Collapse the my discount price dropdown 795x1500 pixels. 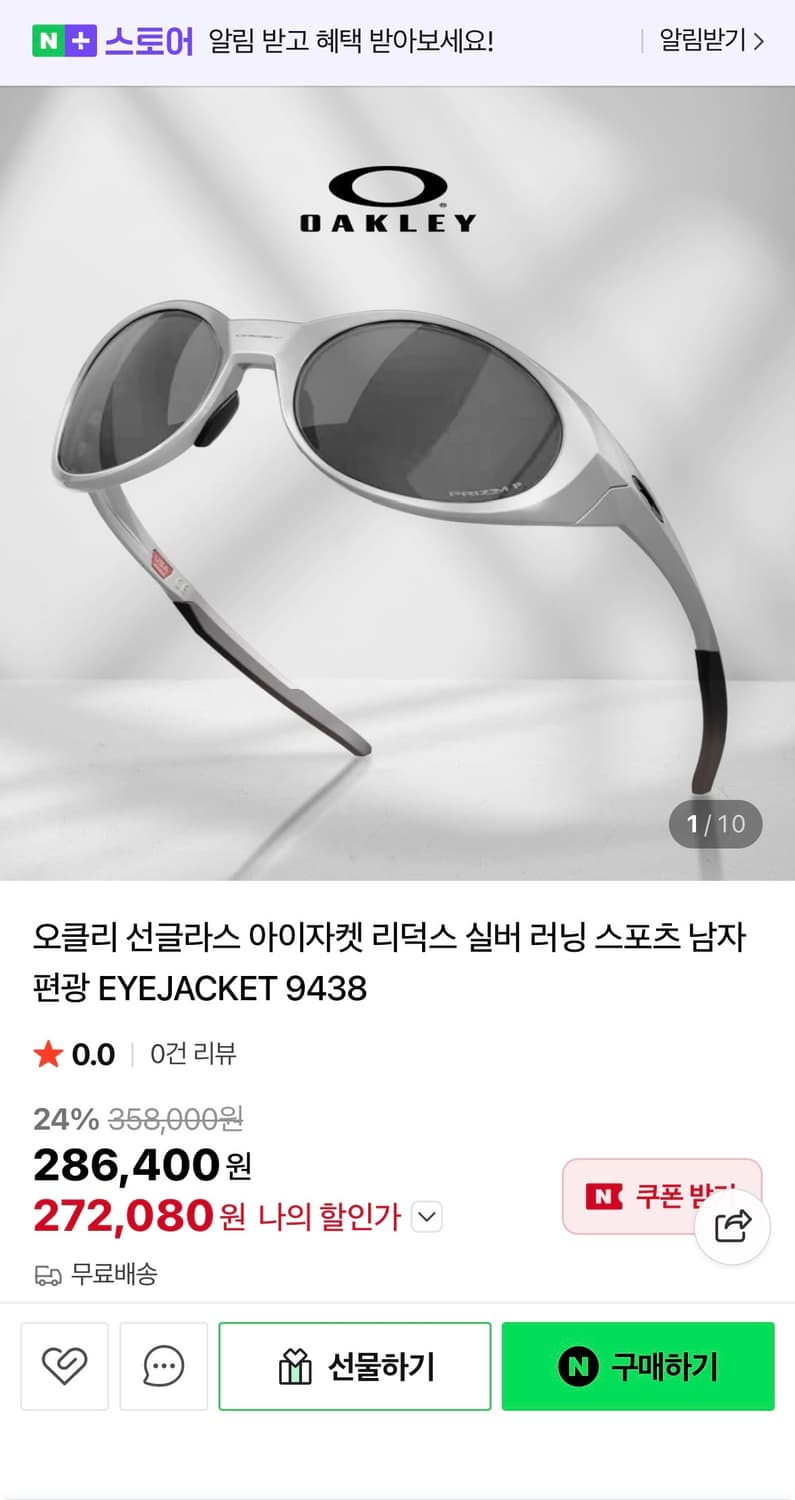pos(427,1217)
